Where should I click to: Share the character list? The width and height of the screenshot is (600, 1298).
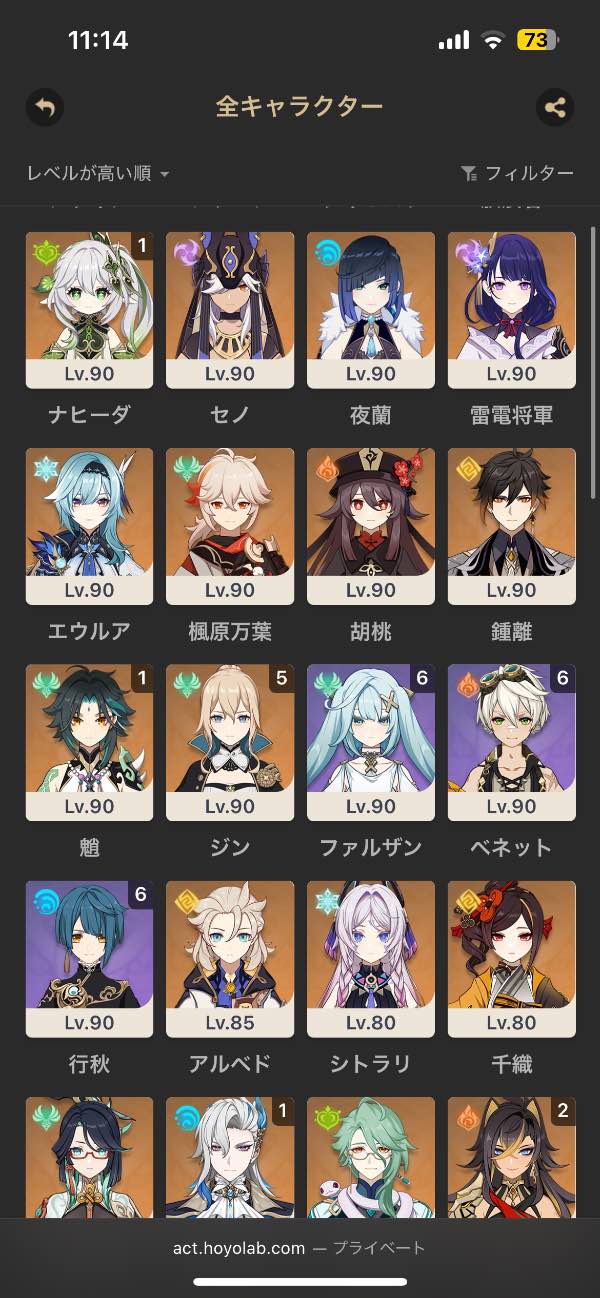click(x=555, y=107)
